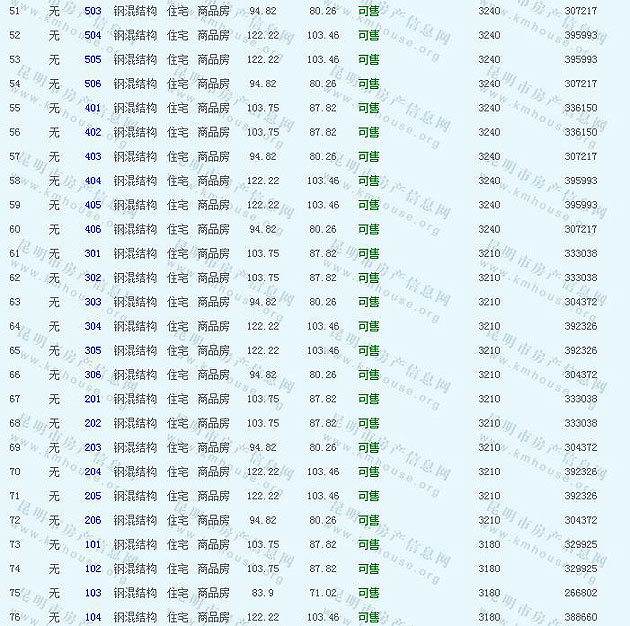View unit 505 info
Screen dimensions: 630x626
click(93, 60)
